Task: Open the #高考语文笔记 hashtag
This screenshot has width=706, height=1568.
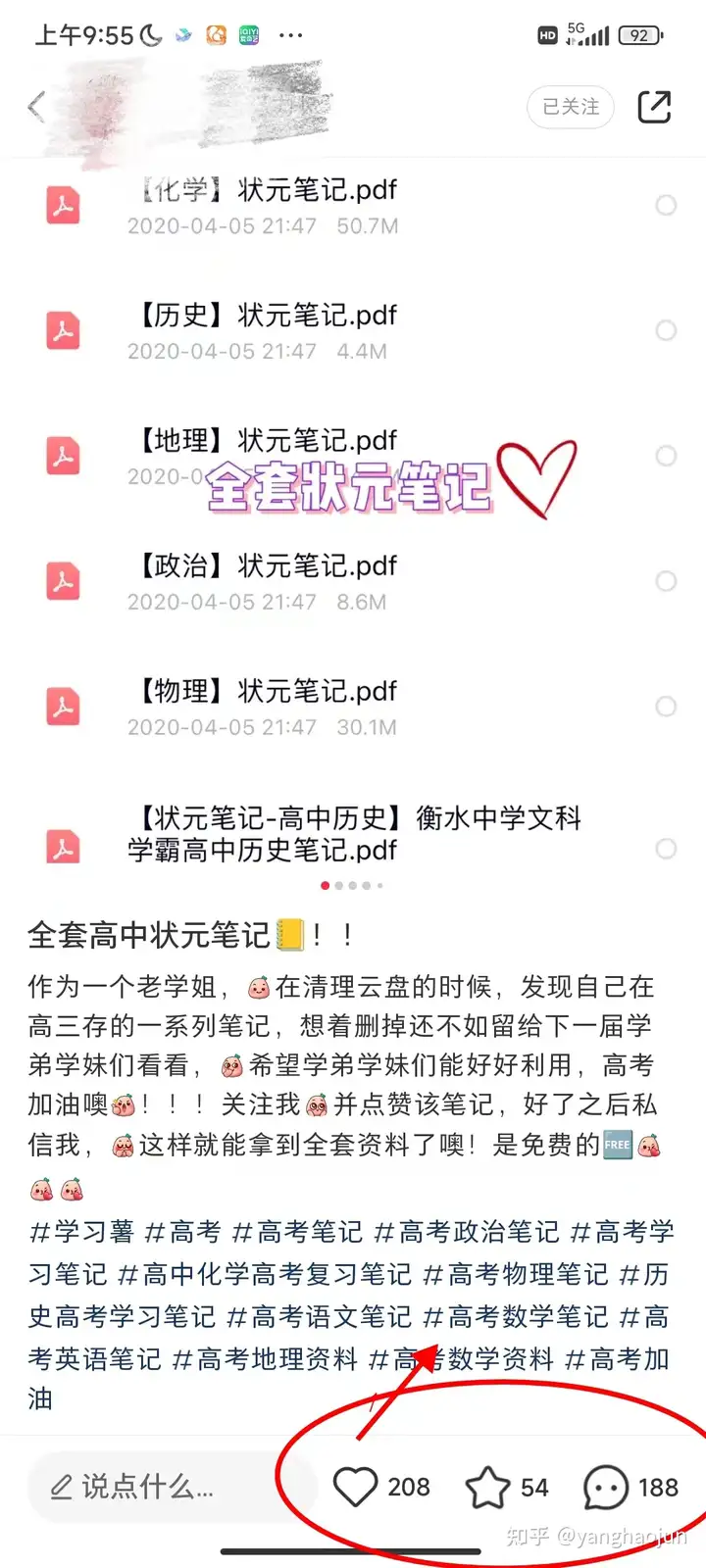Action: (x=320, y=1316)
